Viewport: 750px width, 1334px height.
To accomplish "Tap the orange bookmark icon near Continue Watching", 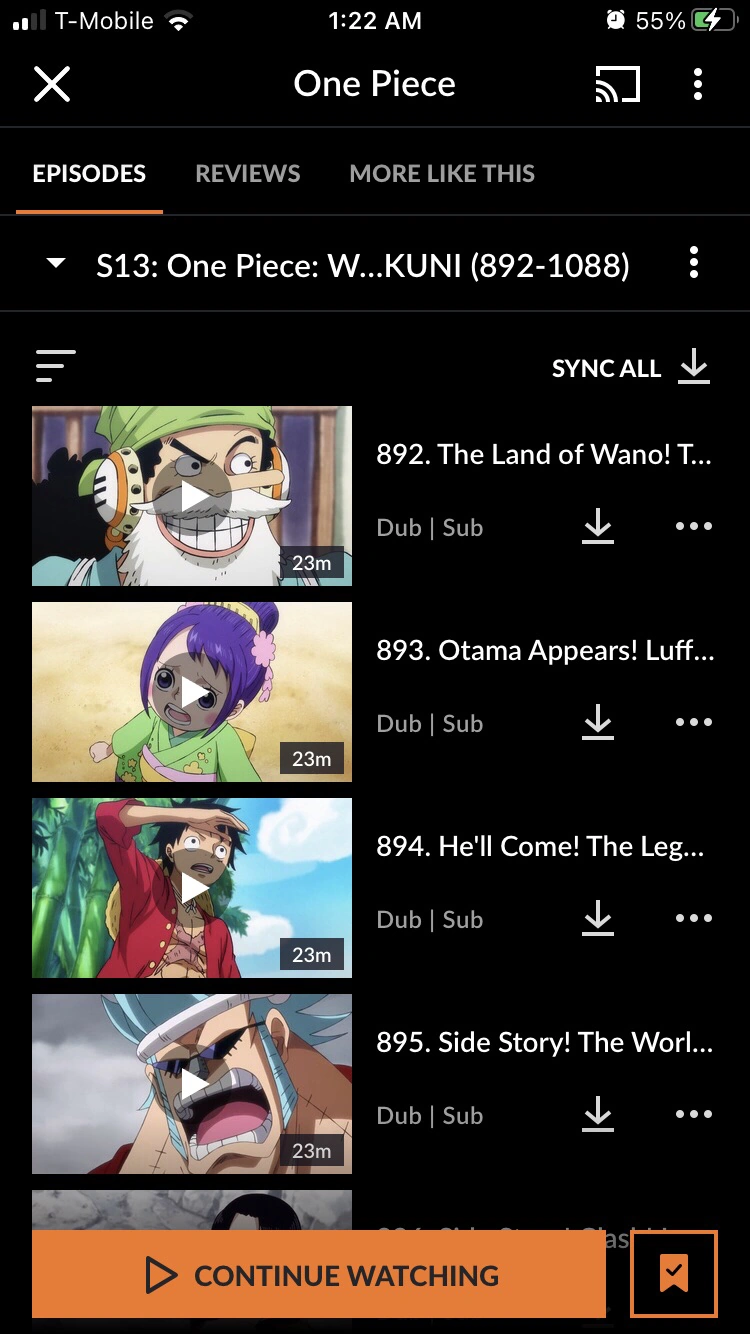I will (674, 1274).
